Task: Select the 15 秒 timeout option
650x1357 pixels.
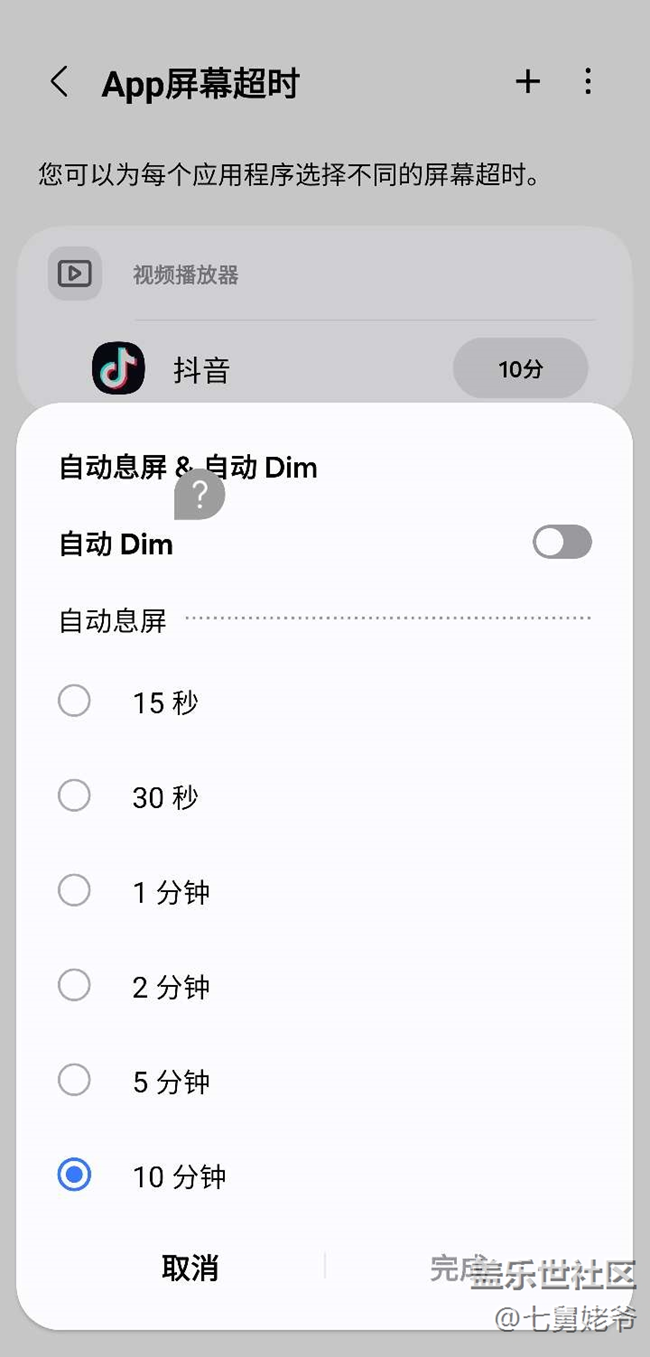Action: [x=325, y=702]
